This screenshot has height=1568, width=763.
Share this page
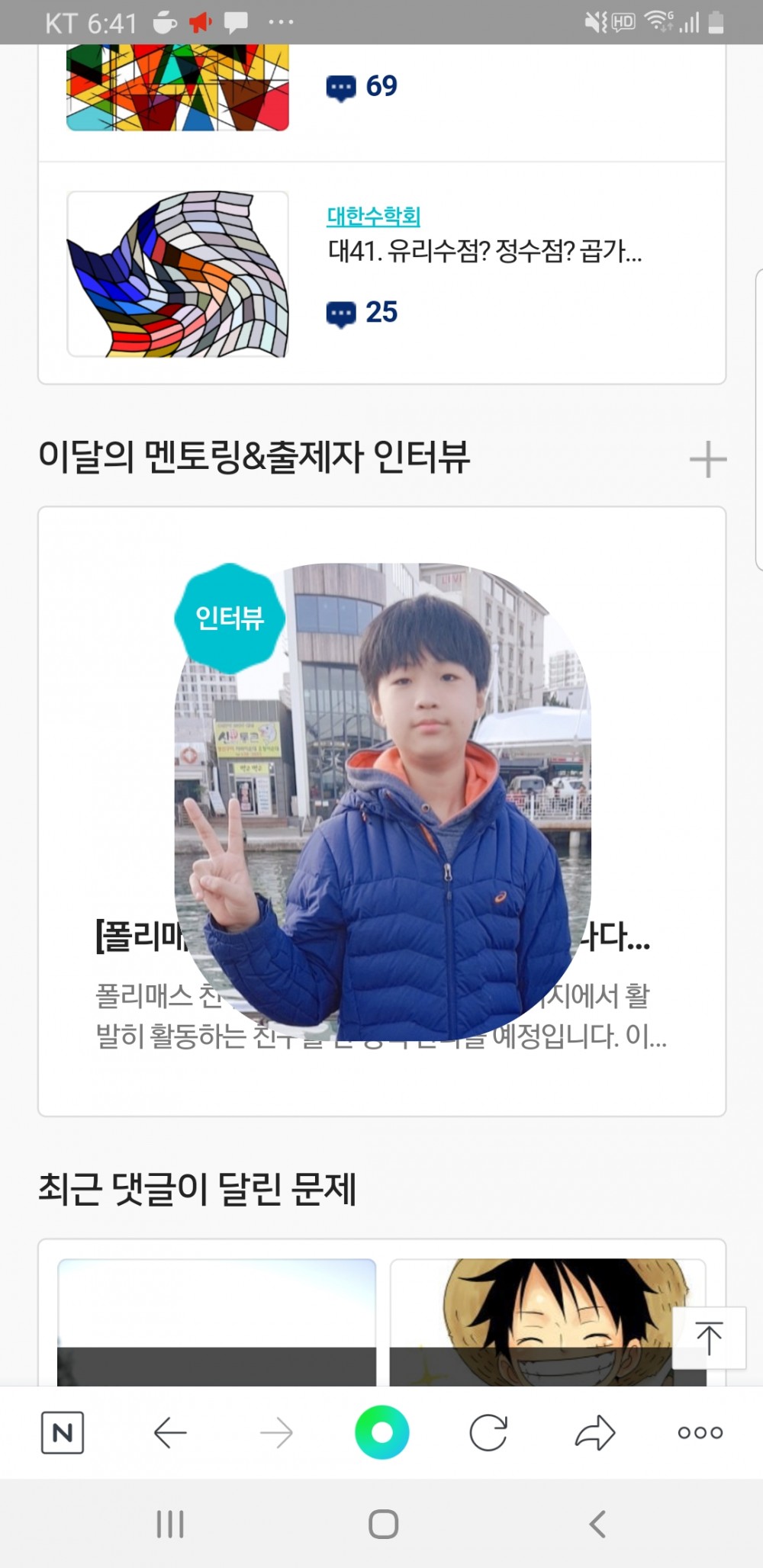pyautogui.click(x=594, y=1433)
